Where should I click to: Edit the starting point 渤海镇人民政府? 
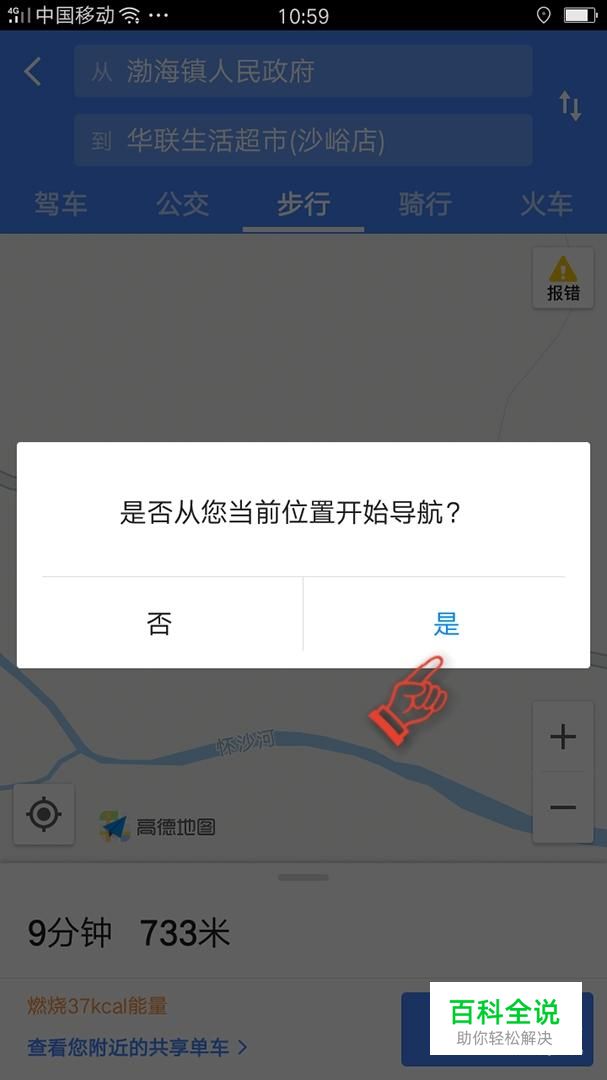(302, 72)
